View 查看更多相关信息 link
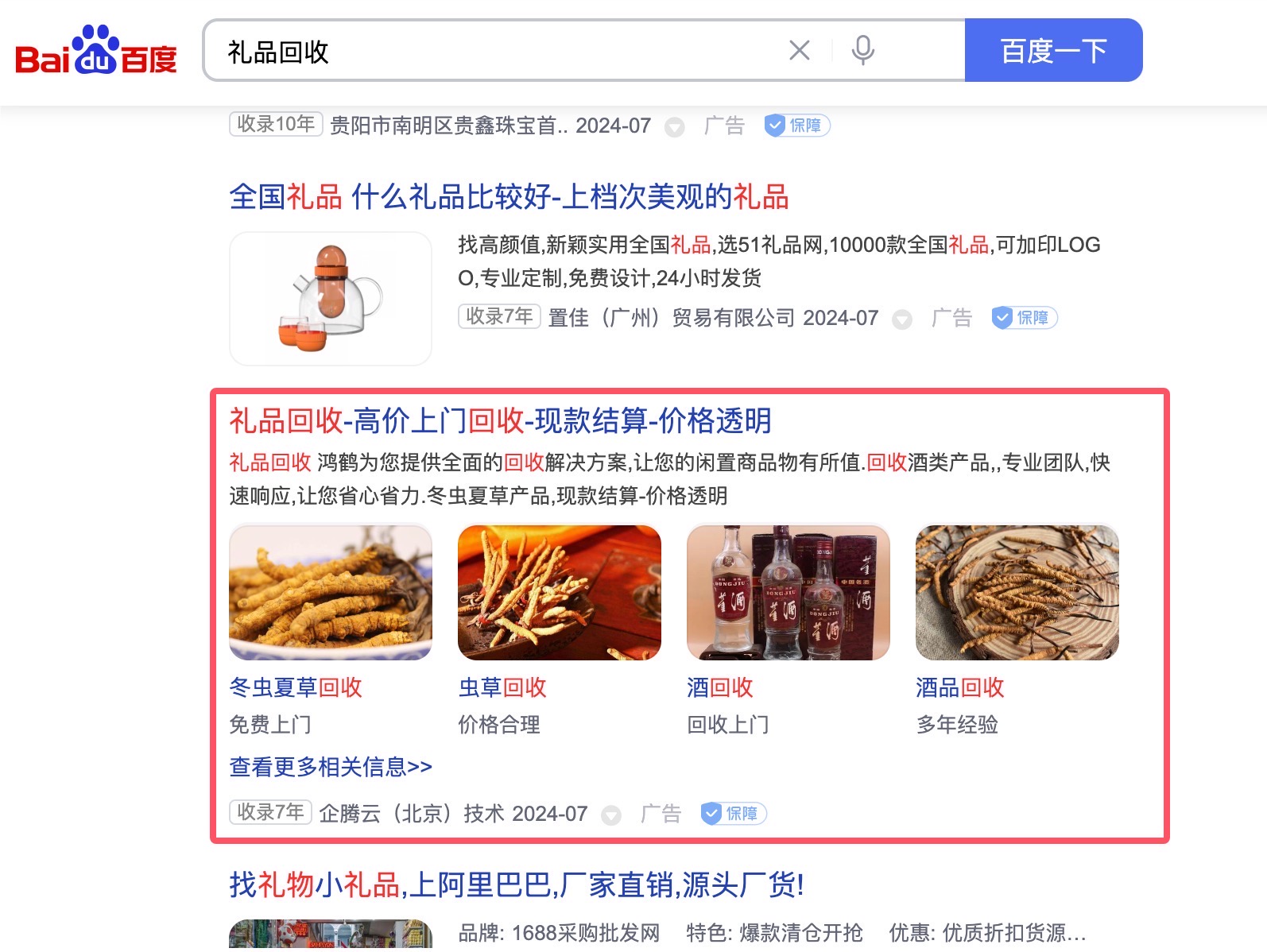The width and height of the screenshot is (1267, 952). coord(331,767)
